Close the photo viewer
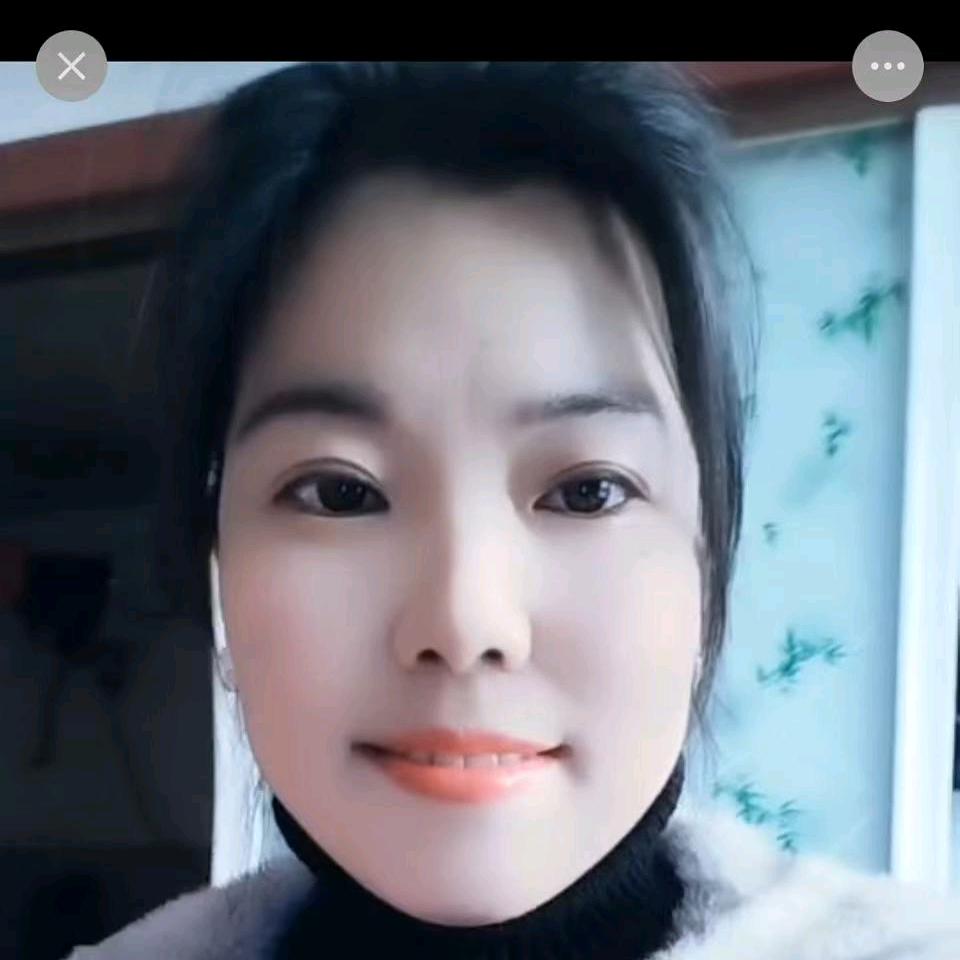 tap(71, 66)
